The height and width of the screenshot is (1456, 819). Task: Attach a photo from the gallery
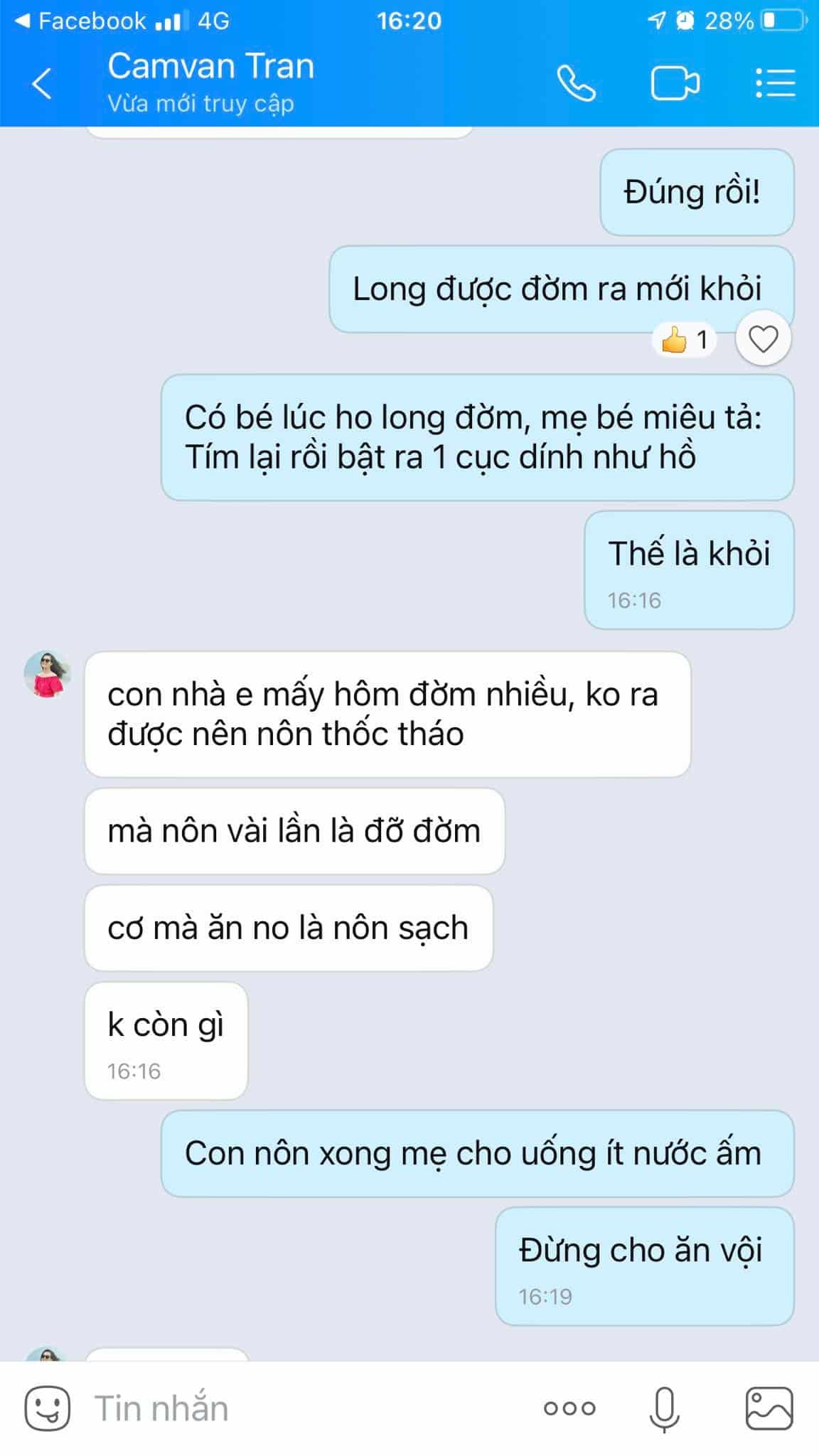click(769, 1408)
